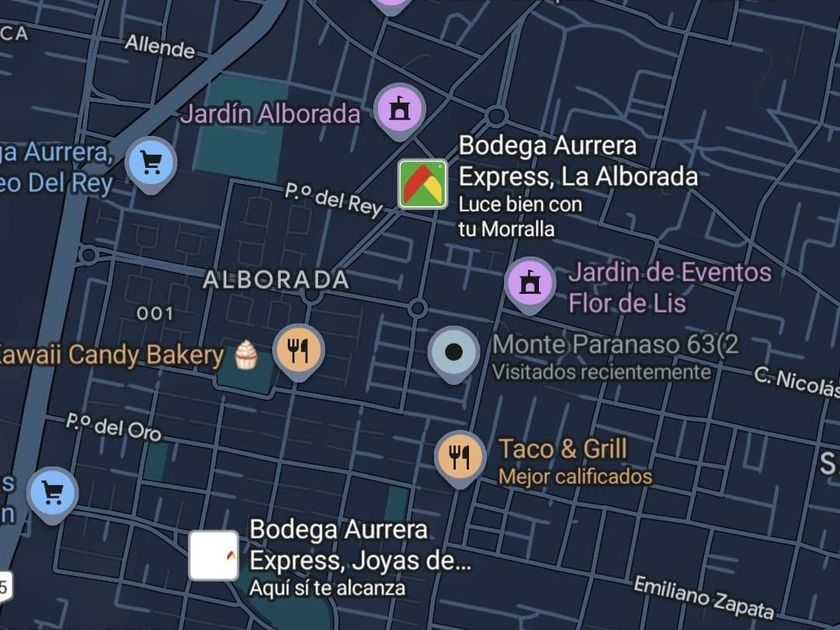Tap the Jardin de Eventos Flor de Lis marker
The image size is (840, 630).
point(530,282)
